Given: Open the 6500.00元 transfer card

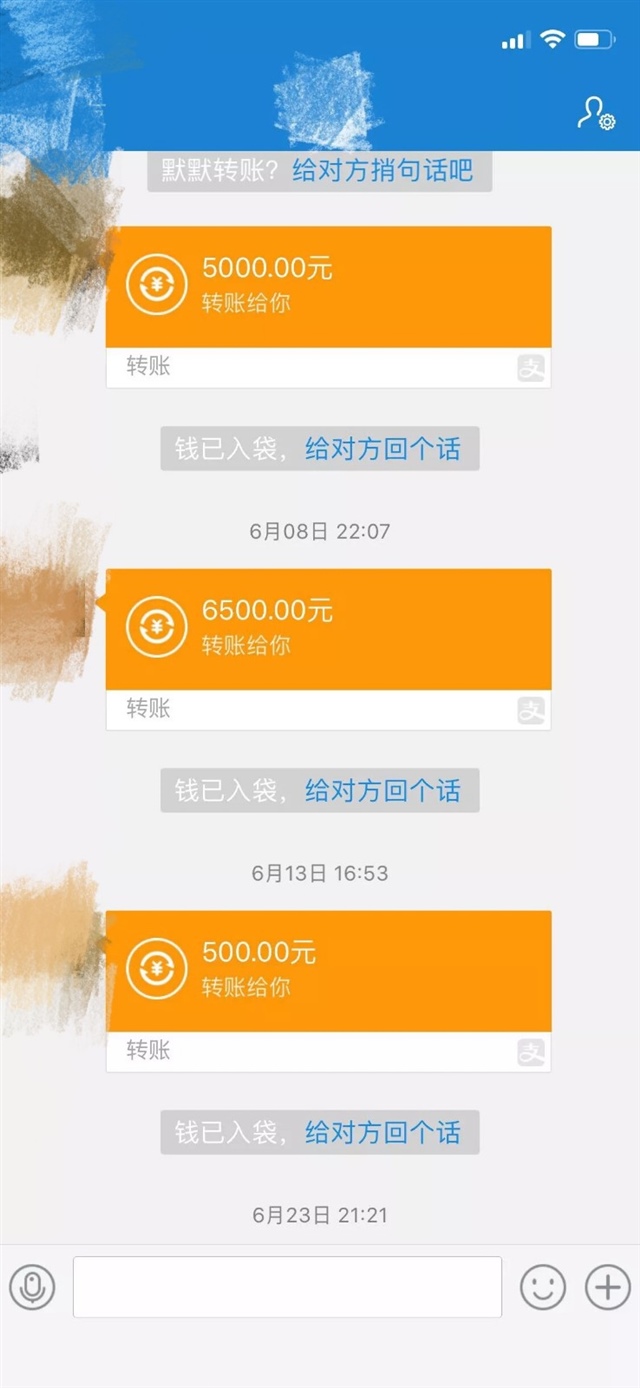Looking at the screenshot, I should click(x=328, y=630).
